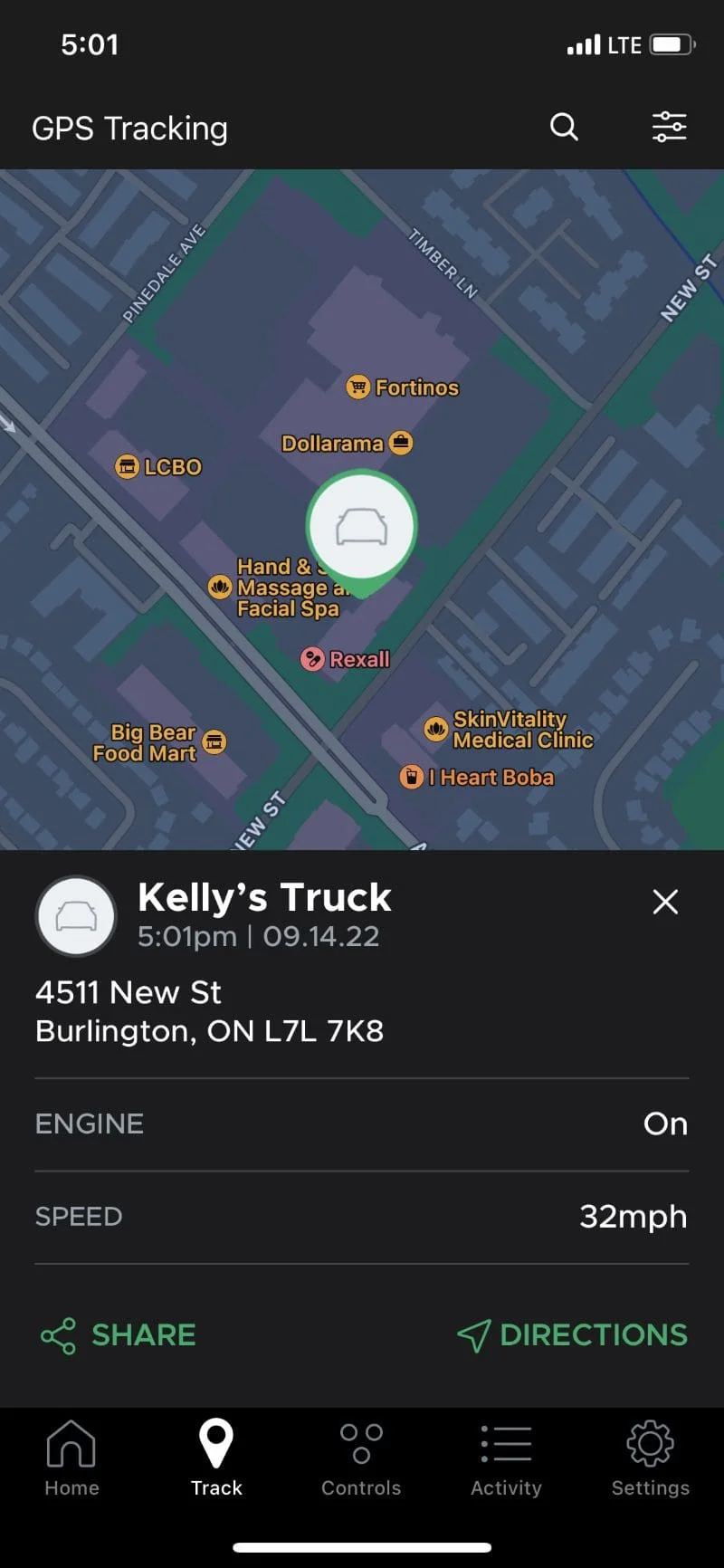Open the Activity tab
724x1568 pixels.
click(x=506, y=1458)
